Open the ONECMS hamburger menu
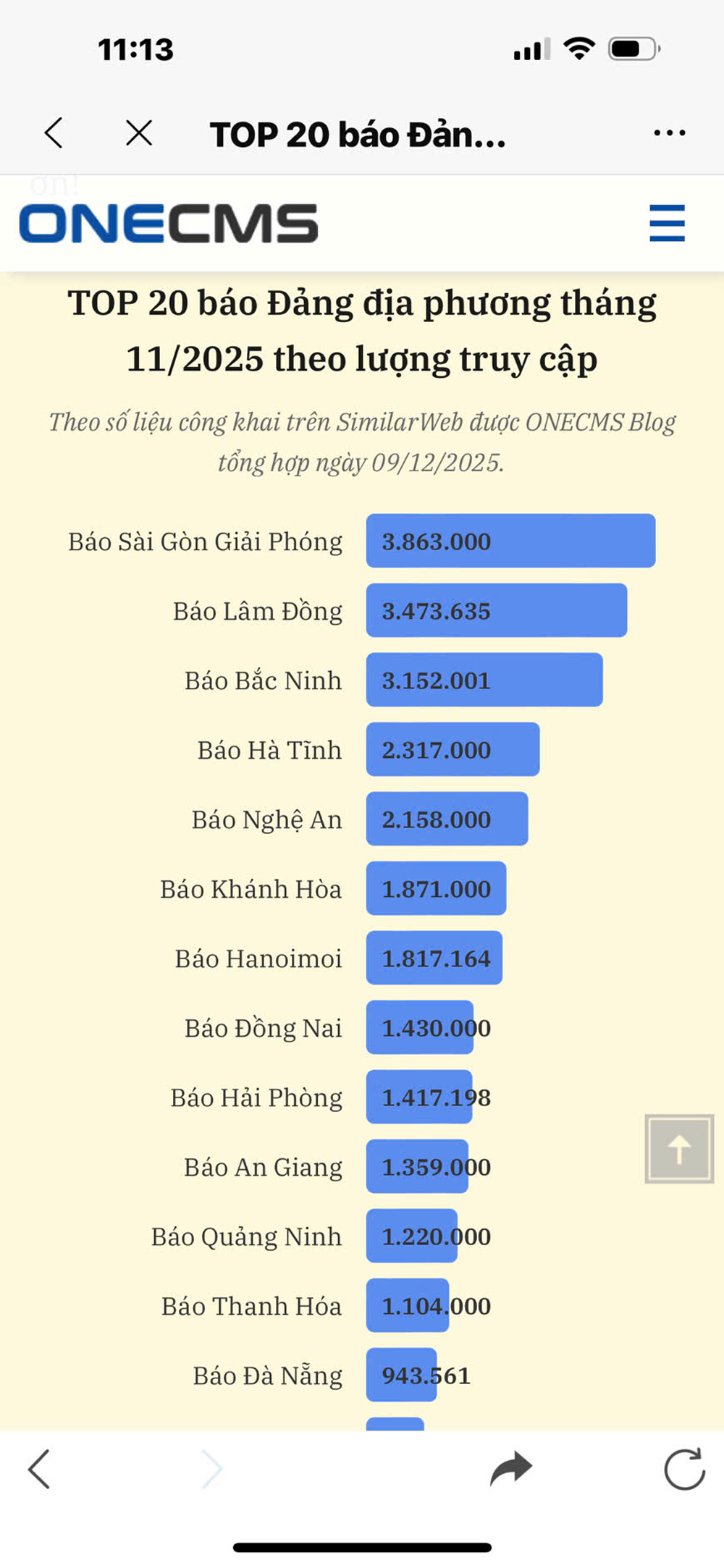724x1568 pixels. tap(667, 222)
